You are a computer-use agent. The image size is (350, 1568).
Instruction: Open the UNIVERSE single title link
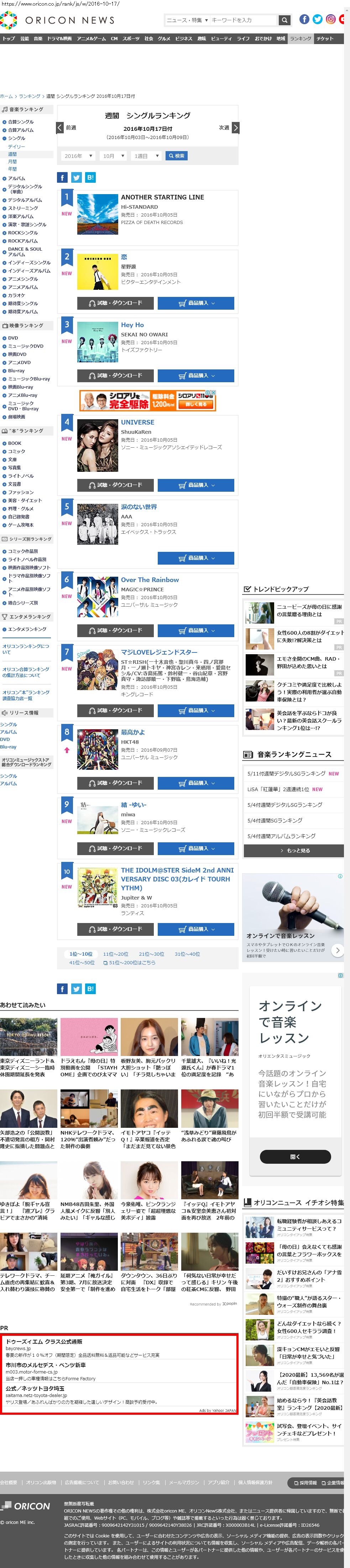(x=137, y=422)
